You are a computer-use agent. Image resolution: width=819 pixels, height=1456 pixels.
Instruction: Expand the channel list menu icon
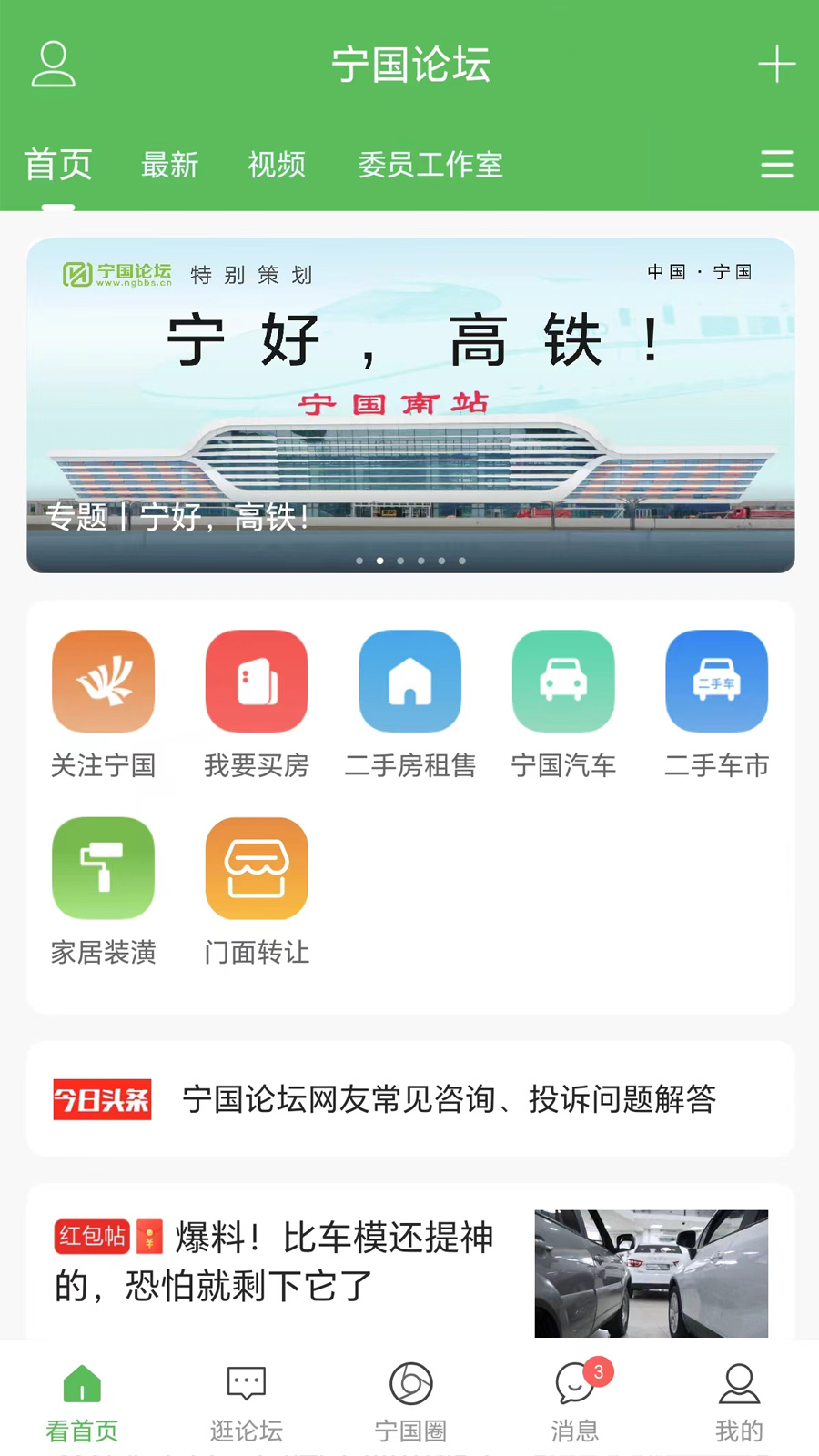click(776, 165)
